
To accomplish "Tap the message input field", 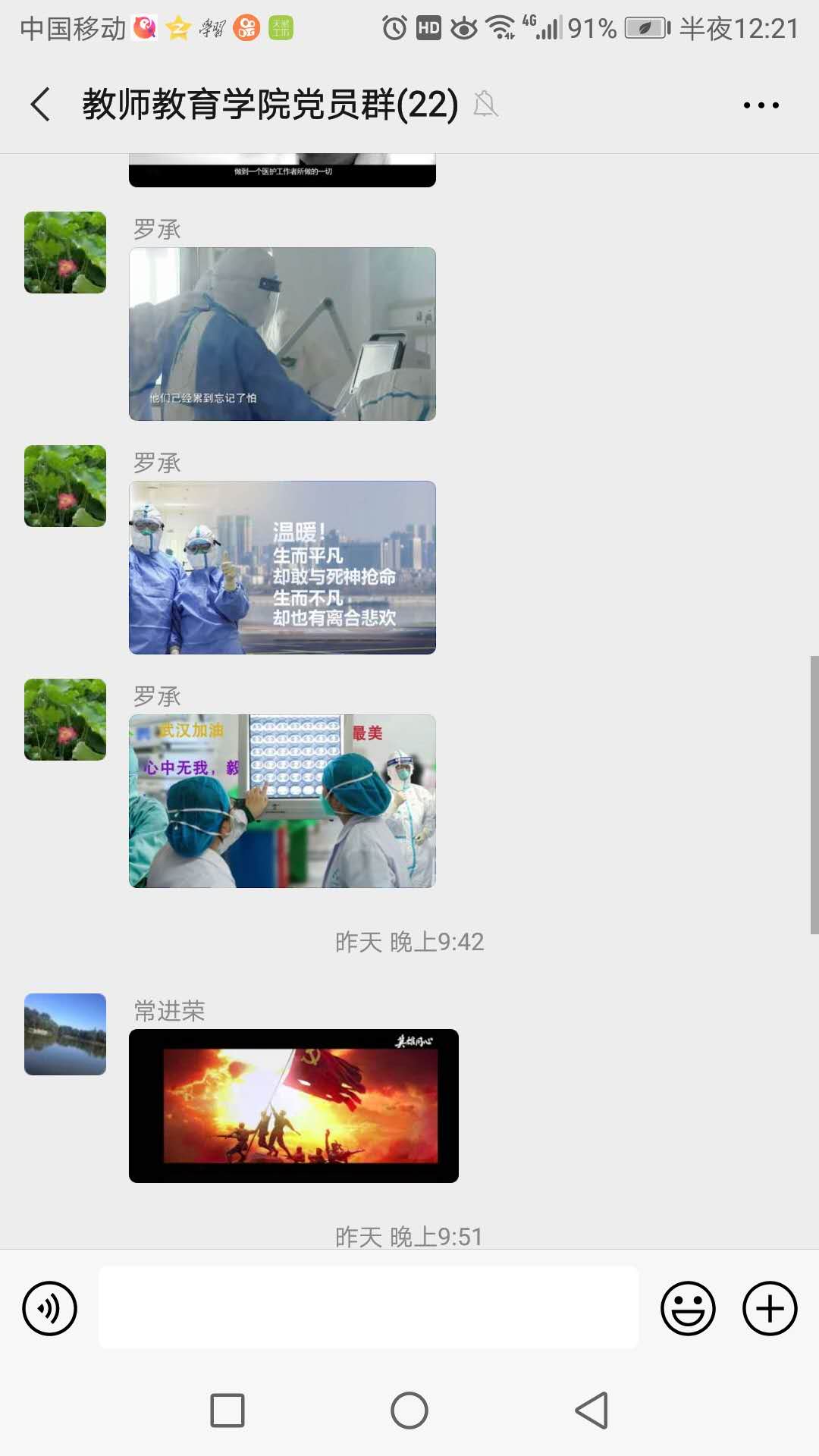I will point(369,1307).
